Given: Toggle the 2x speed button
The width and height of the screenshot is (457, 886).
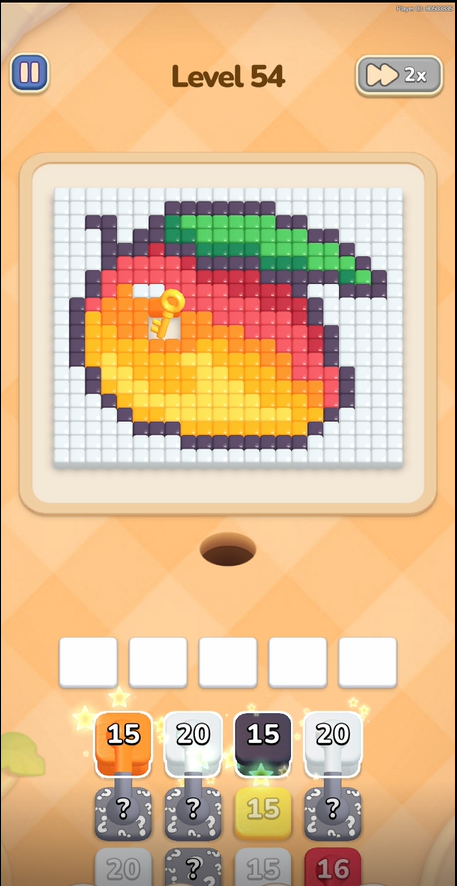Looking at the screenshot, I should (399, 75).
